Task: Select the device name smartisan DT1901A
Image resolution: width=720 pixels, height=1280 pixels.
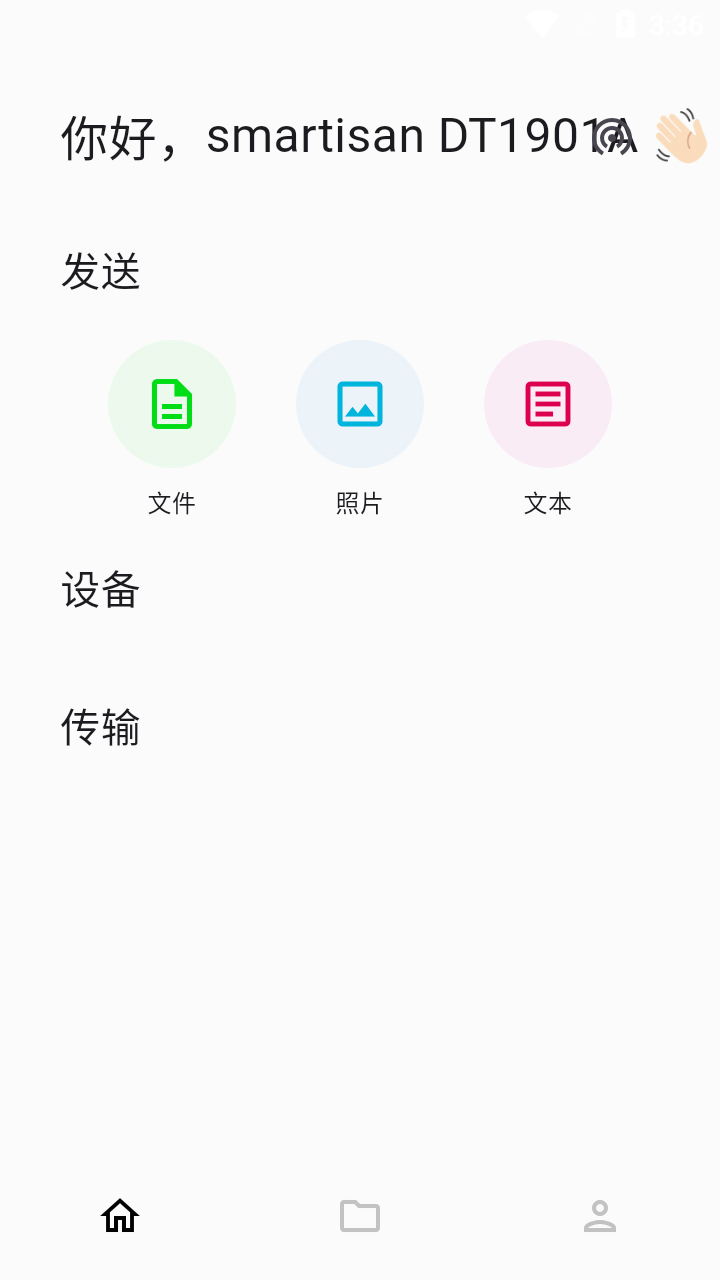Action: point(410,135)
